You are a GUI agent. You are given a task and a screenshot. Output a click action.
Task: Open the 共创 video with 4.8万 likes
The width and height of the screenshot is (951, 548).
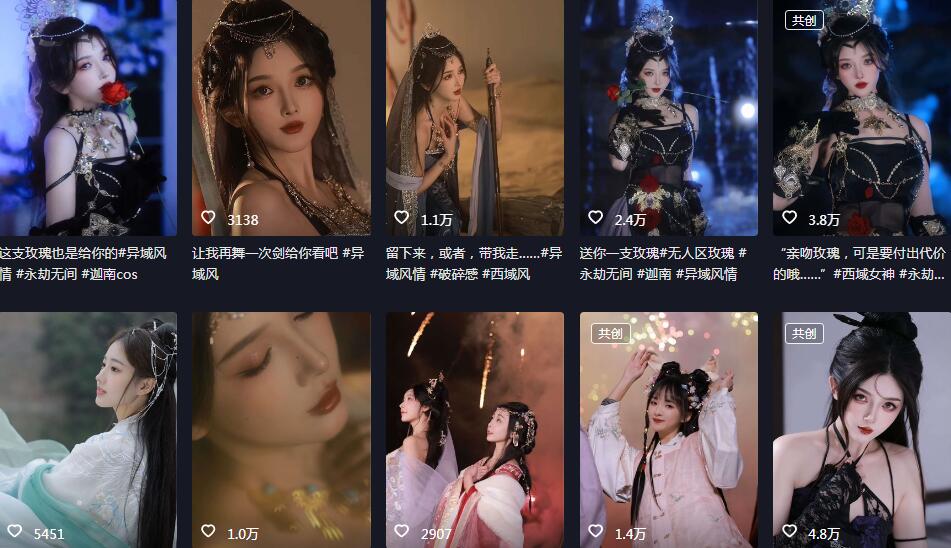click(861, 430)
